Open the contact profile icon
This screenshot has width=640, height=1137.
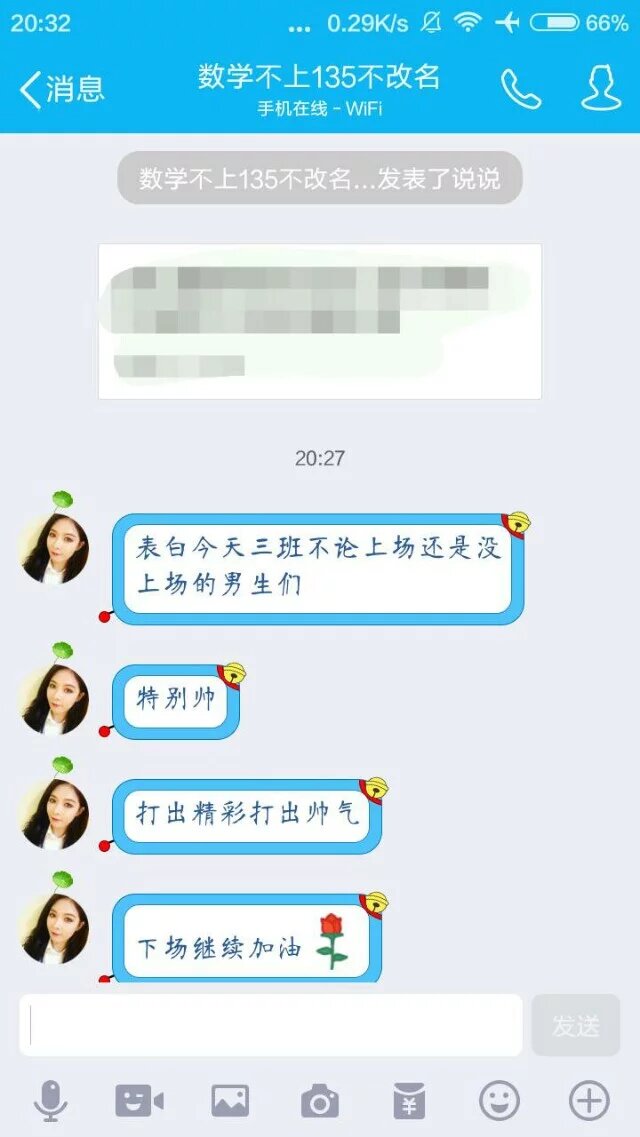pyautogui.click(x=600, y=89)
